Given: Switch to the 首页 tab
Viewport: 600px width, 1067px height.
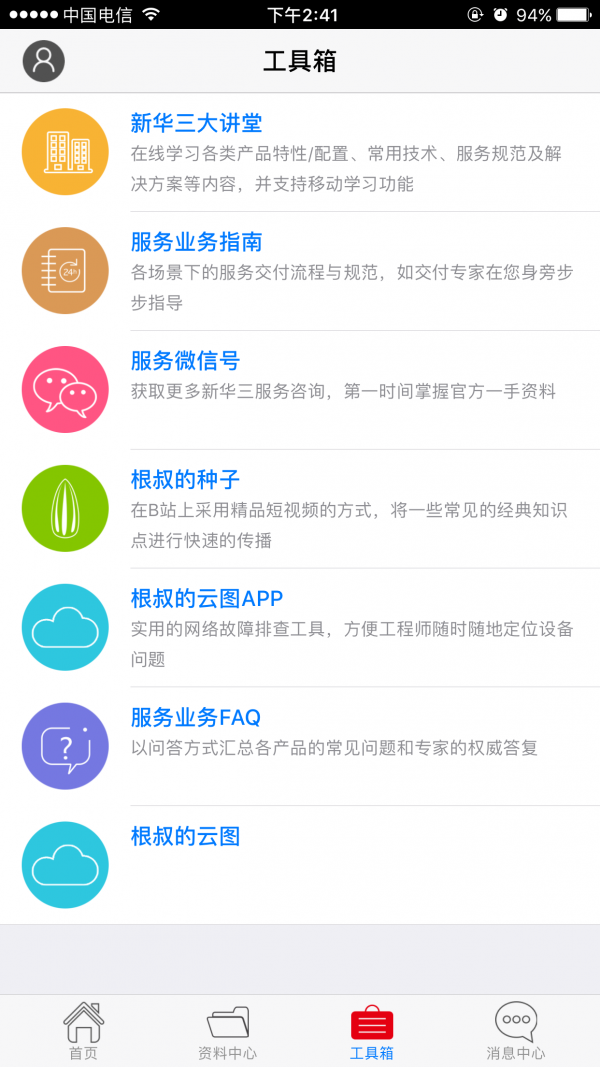Looking at the screenshot, I should coord(83,1031).
